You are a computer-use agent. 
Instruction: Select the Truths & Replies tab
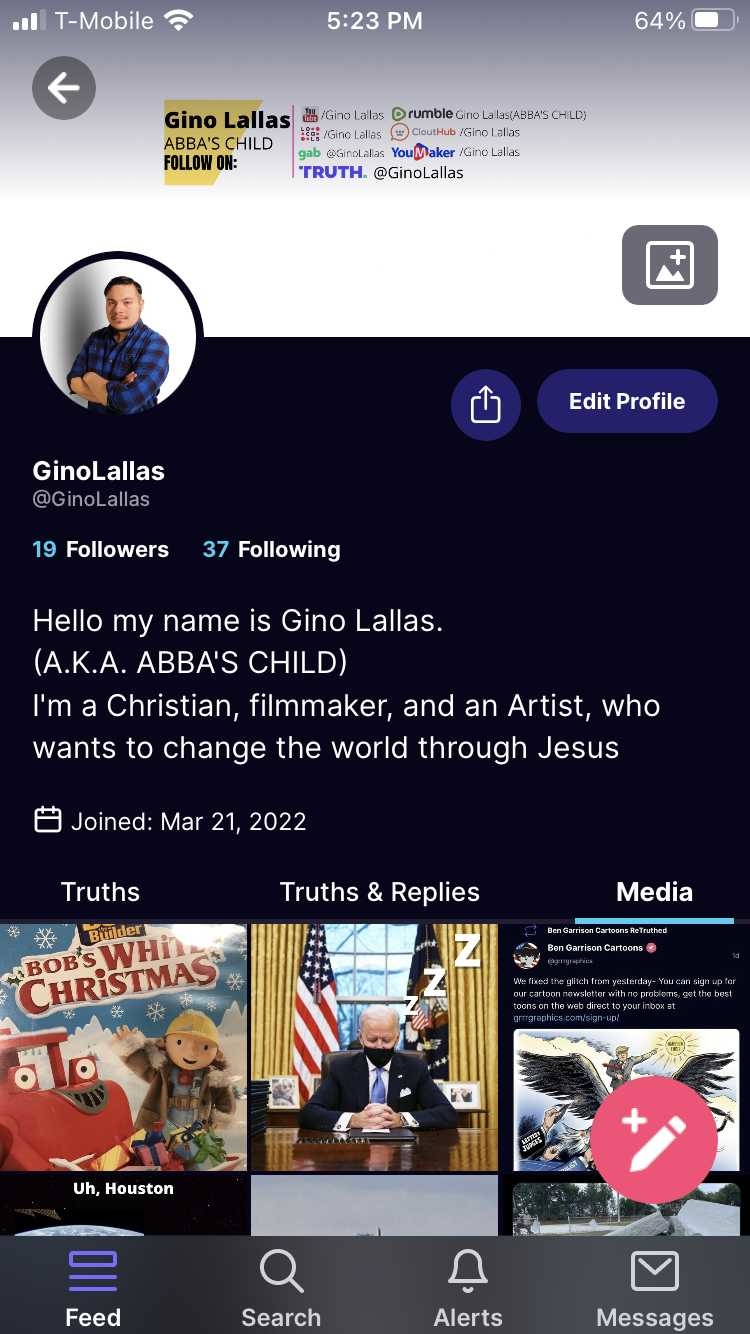click(379, 892)
